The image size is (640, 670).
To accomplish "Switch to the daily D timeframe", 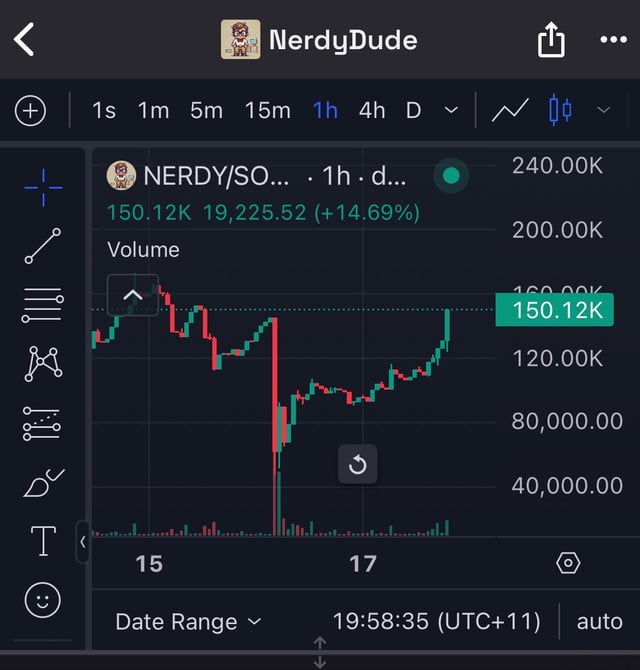I will [x=413, y=110].
